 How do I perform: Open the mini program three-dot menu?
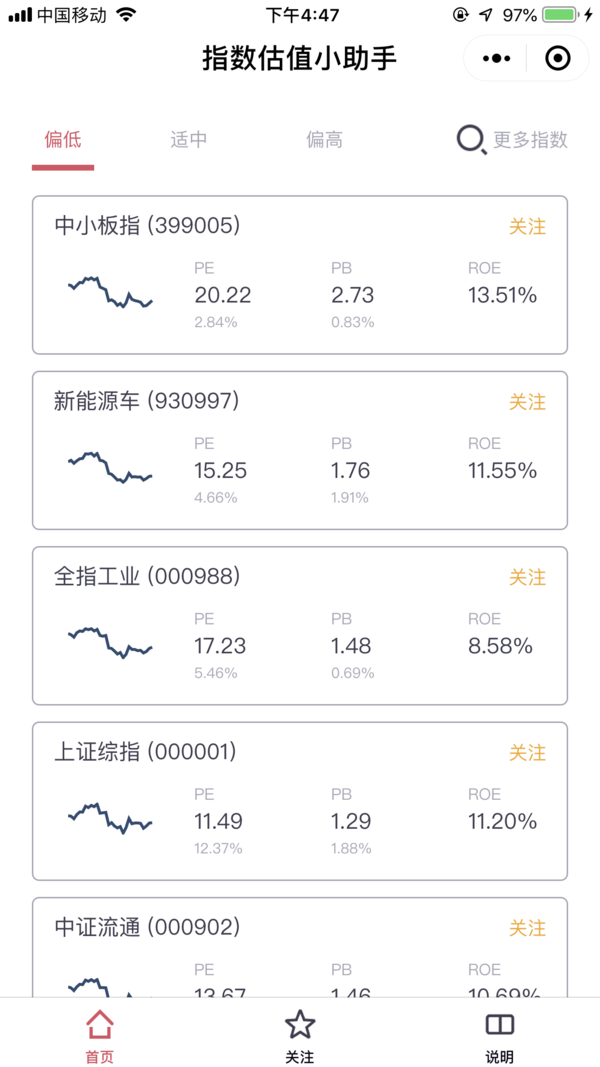pyautogui.click(x=497, y=59)
